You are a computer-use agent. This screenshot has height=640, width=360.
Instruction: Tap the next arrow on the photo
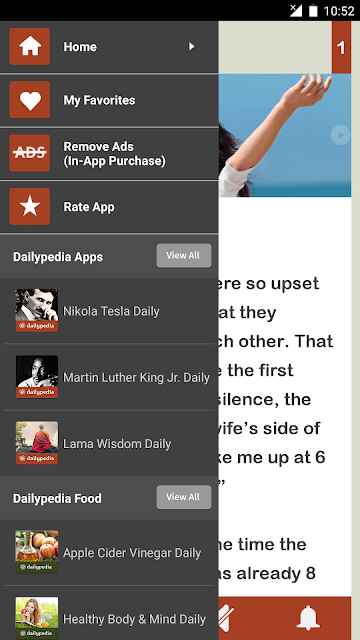[340, 135]
